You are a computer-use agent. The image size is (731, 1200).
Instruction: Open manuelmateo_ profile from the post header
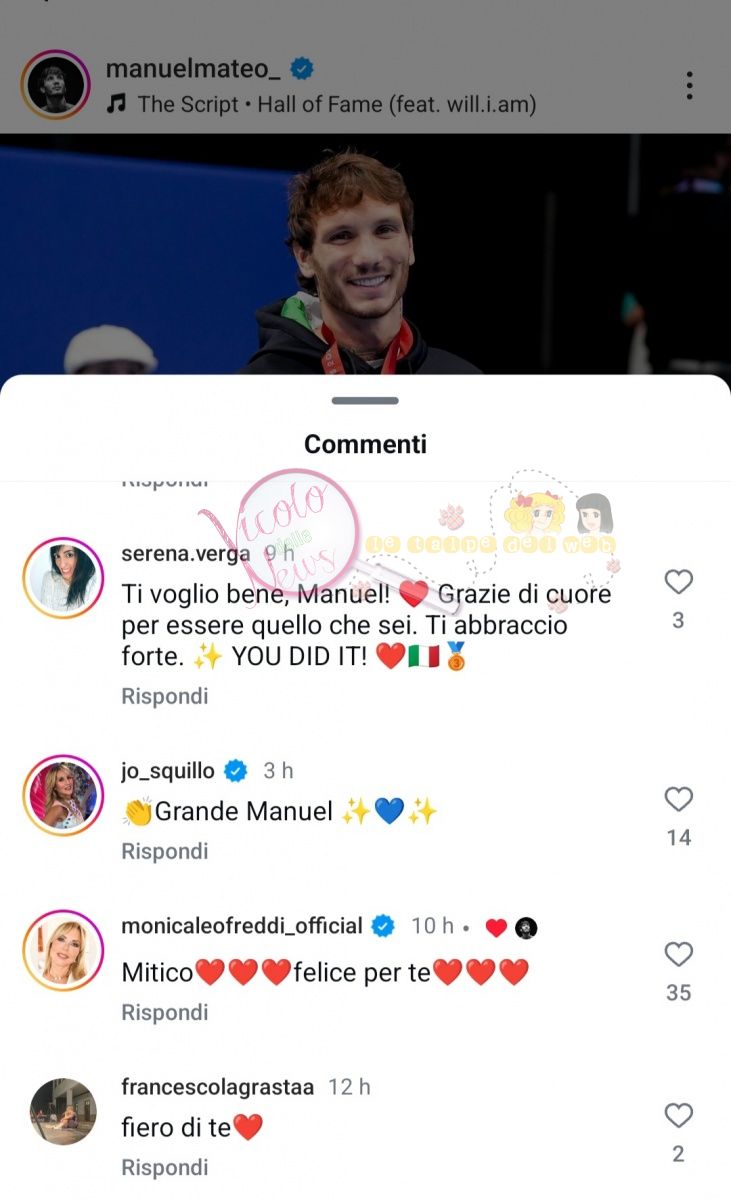click(194, 69)
